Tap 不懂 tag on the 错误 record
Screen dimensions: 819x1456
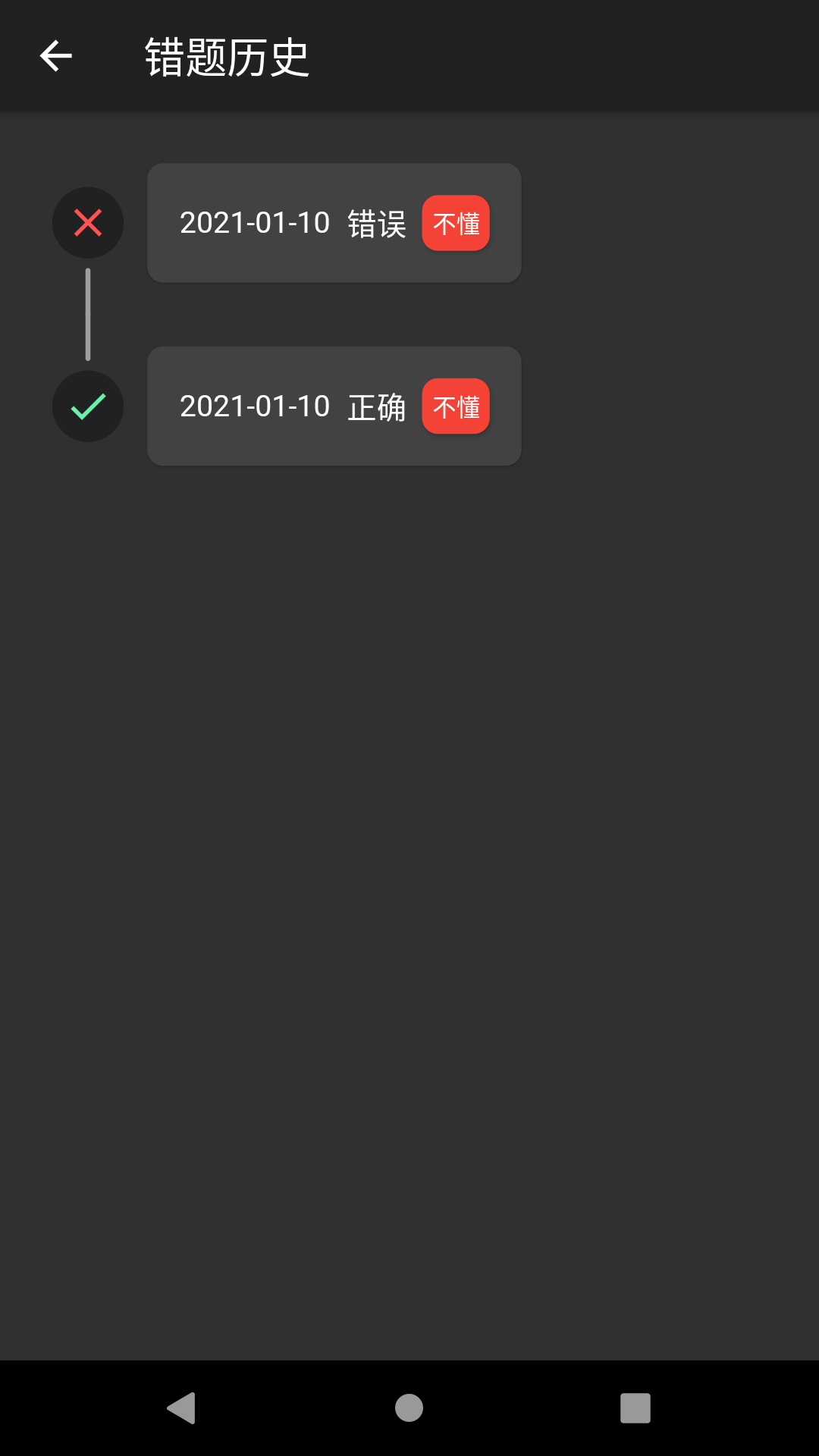(456, 223)
